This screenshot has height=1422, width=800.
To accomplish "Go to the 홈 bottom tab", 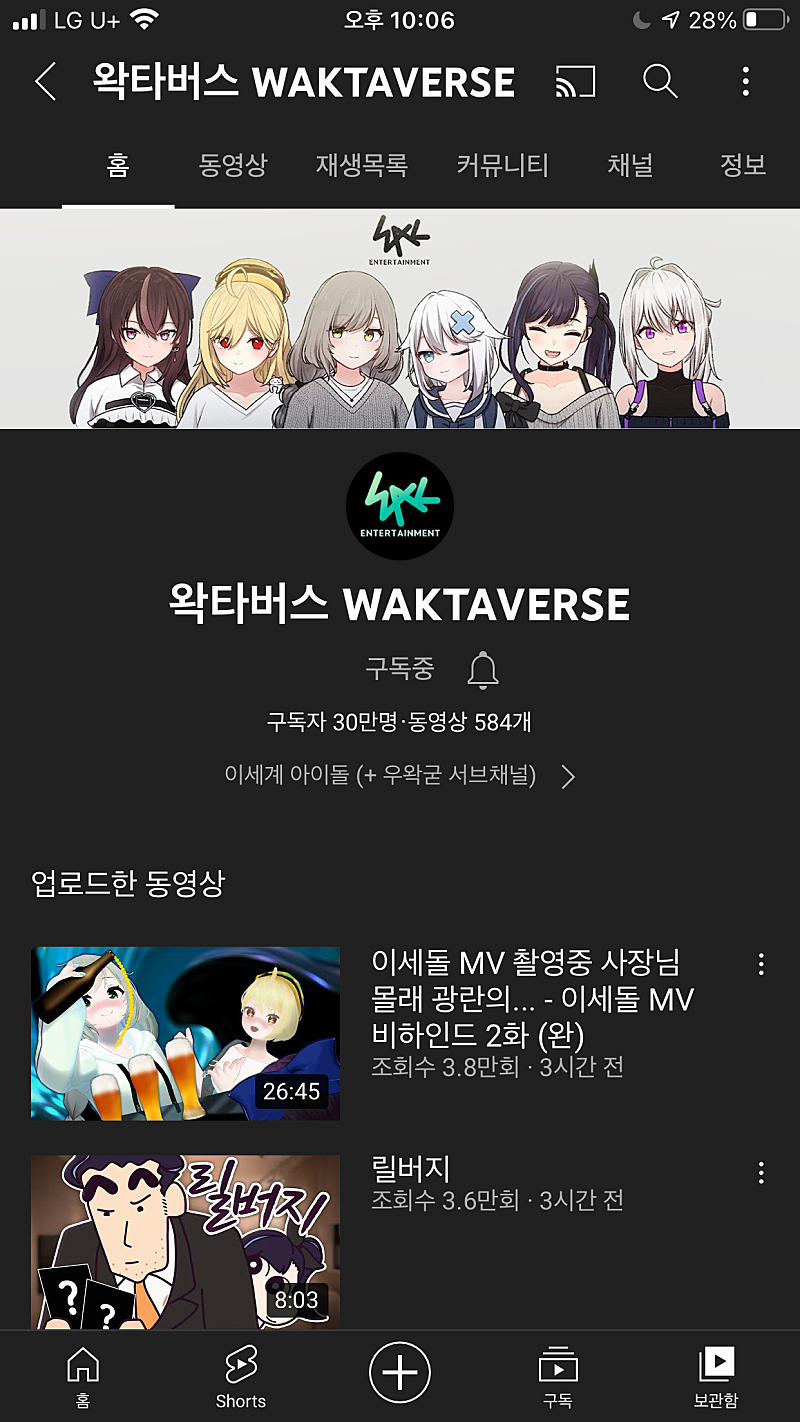I will click(82, 1378).
